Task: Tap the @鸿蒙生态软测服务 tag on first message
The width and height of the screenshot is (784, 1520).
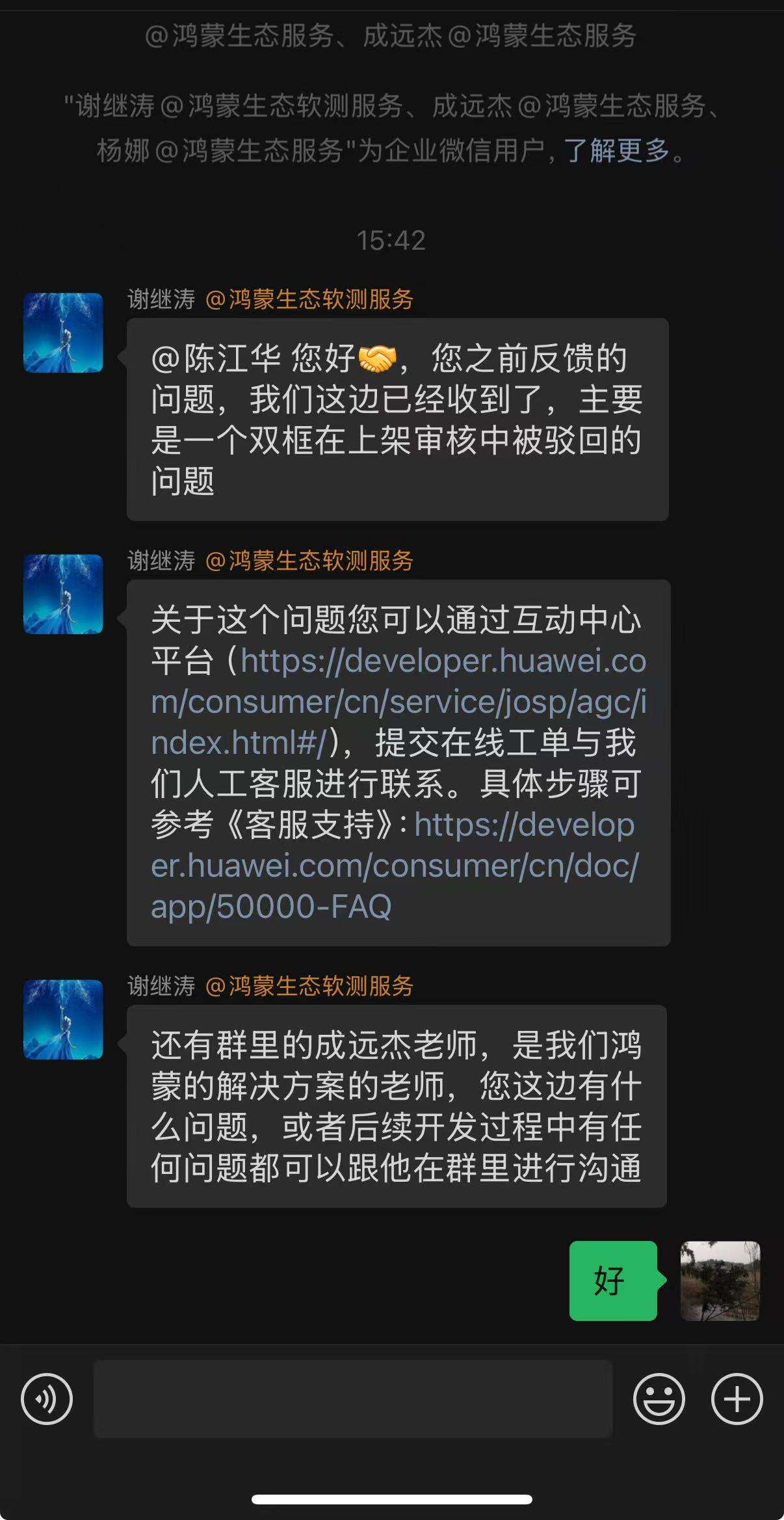Action: click(x=311, y=299)
